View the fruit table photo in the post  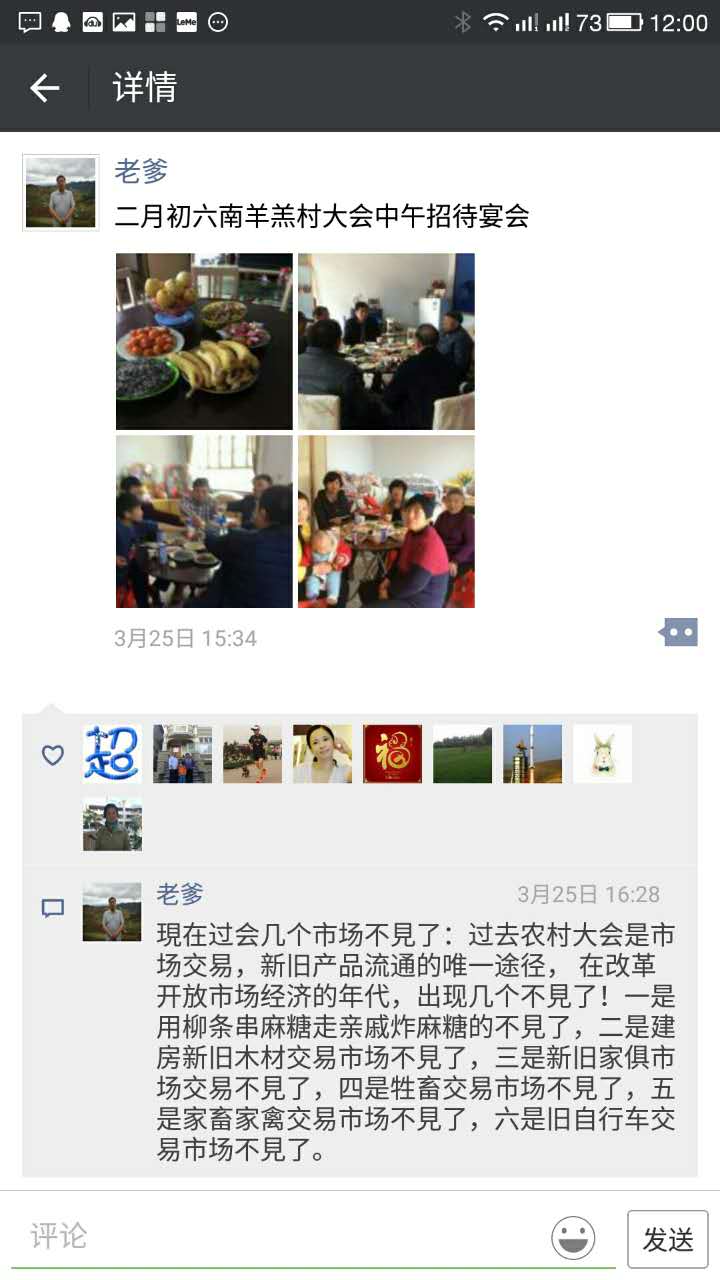click(x=204, y=341)
